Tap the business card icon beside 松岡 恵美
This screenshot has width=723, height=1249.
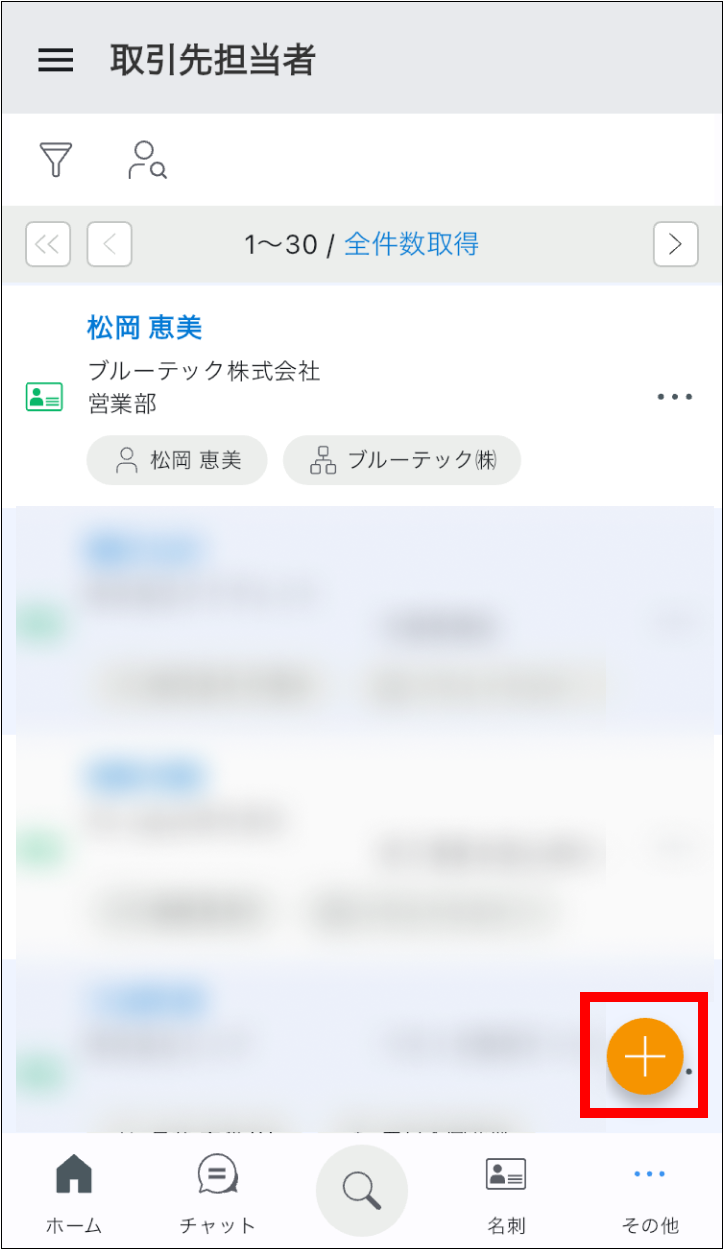tap(44, 397)
